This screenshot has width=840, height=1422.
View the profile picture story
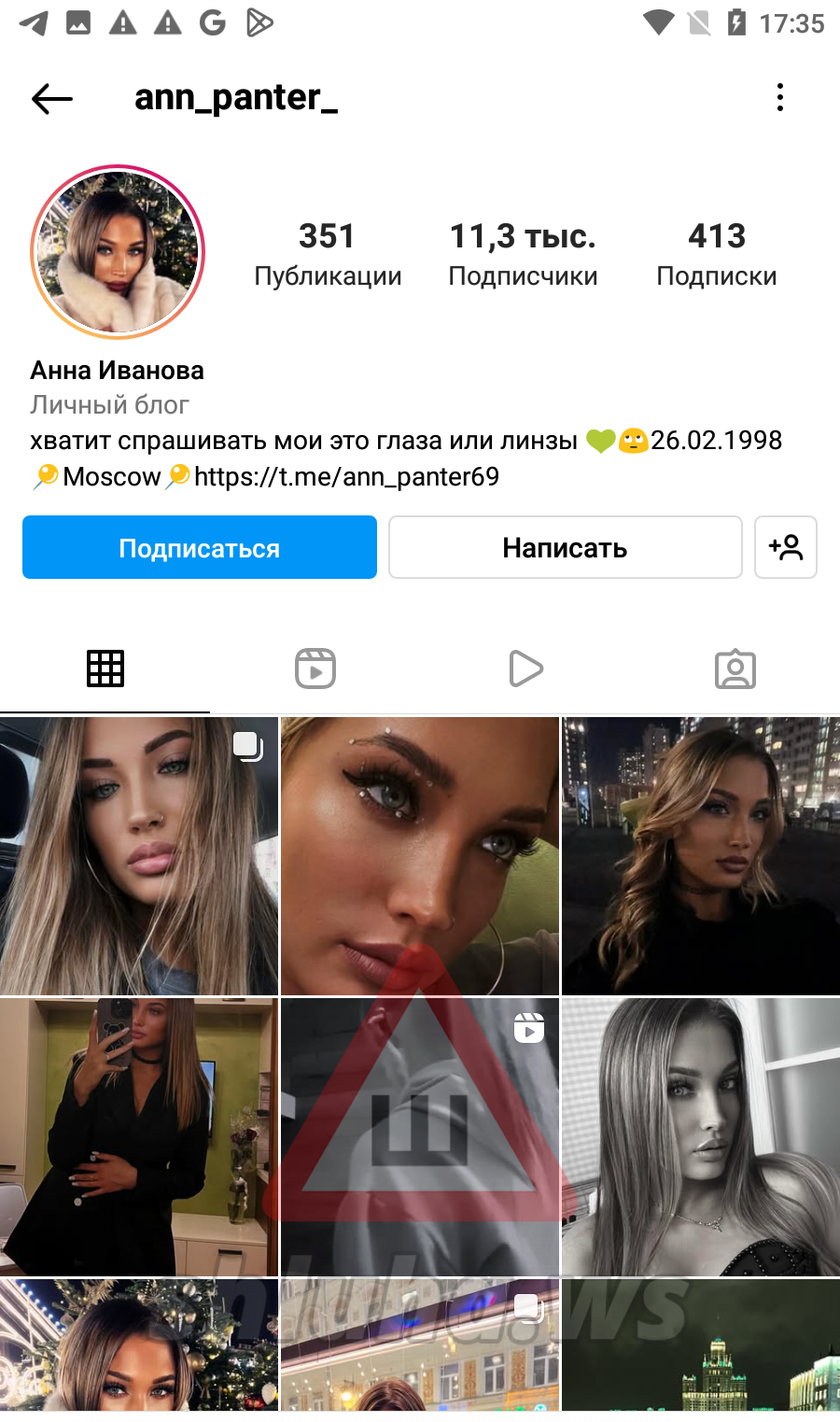tap(118, 251)
